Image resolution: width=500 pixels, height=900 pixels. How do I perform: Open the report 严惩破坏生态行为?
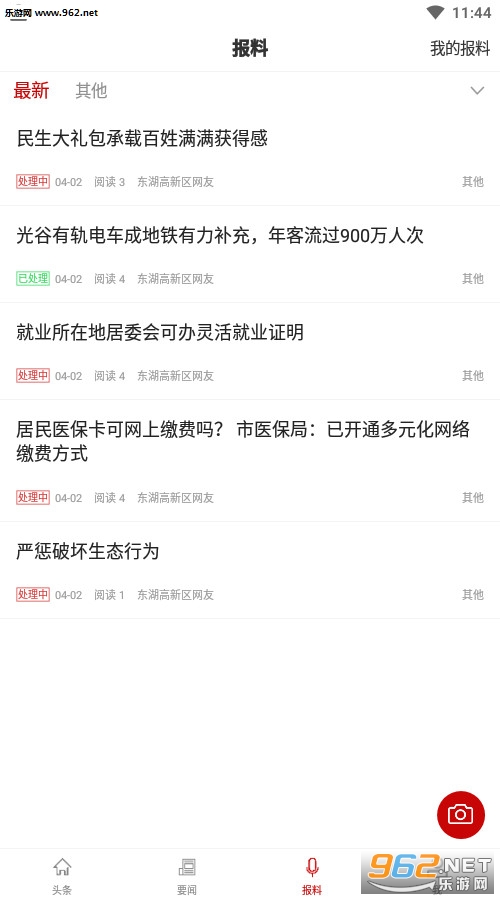tap(250, 570)
